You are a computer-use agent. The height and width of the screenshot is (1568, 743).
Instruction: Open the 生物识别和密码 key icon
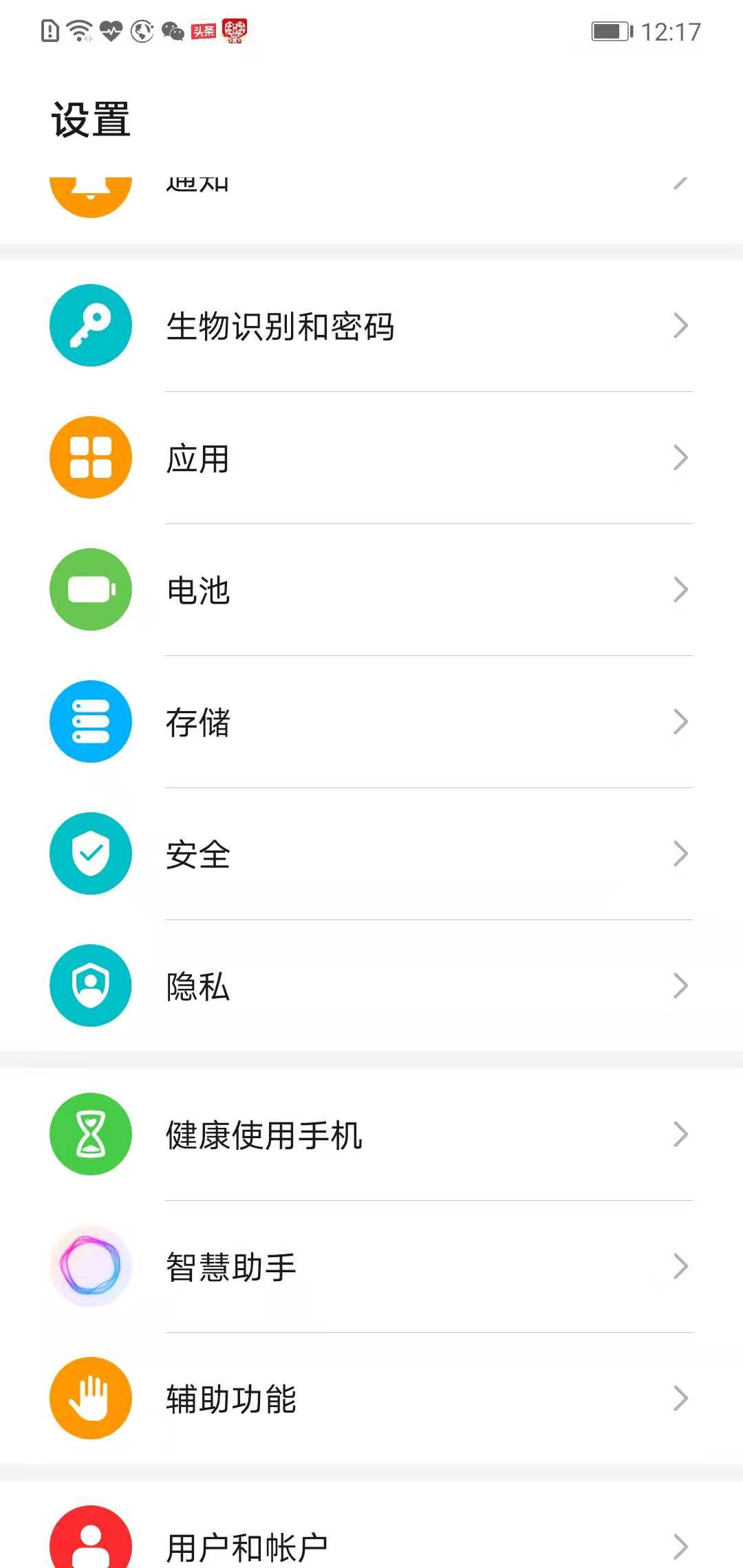[x=90, y=325]
